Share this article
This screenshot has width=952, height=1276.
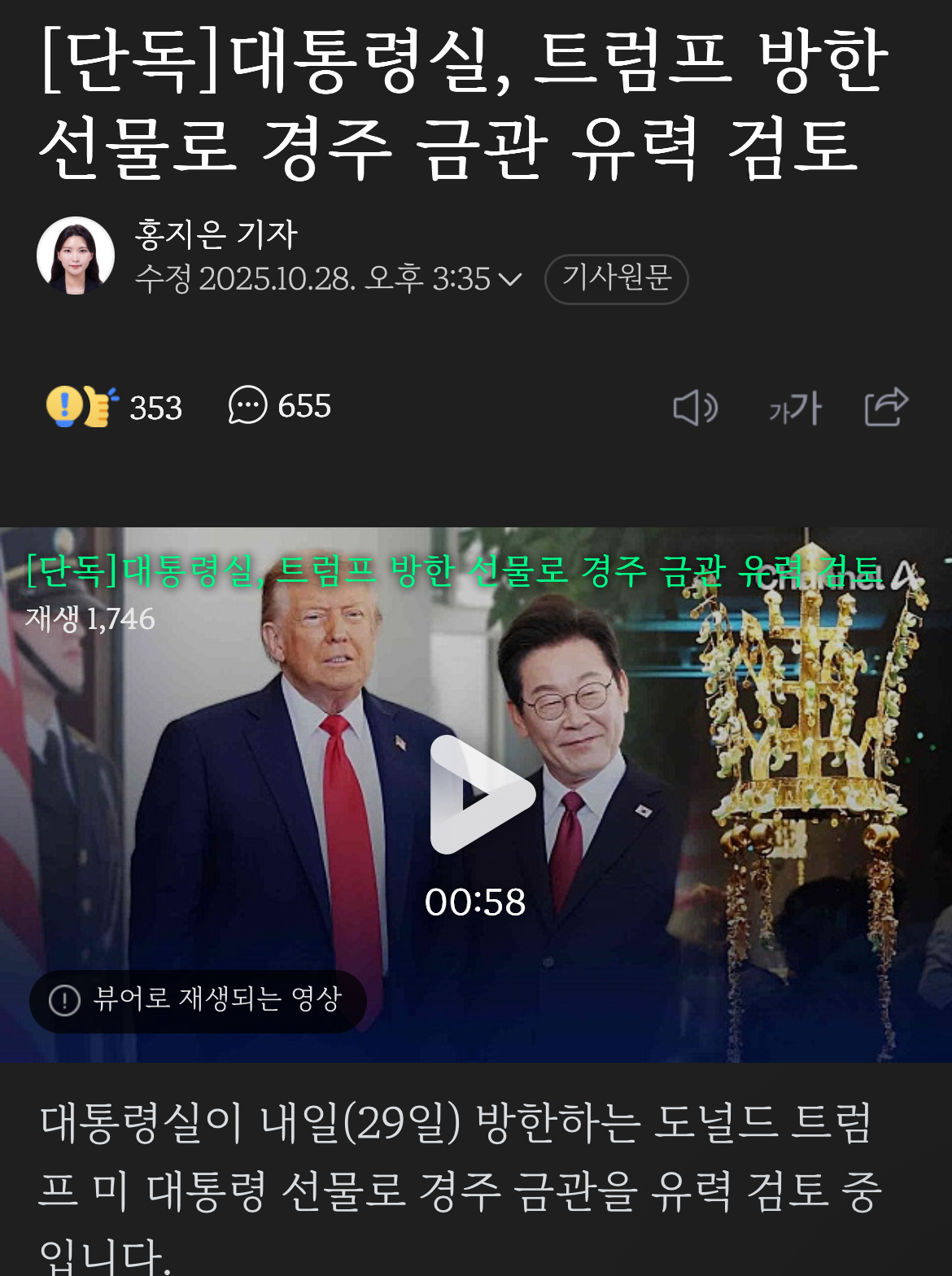coord(885,406)
